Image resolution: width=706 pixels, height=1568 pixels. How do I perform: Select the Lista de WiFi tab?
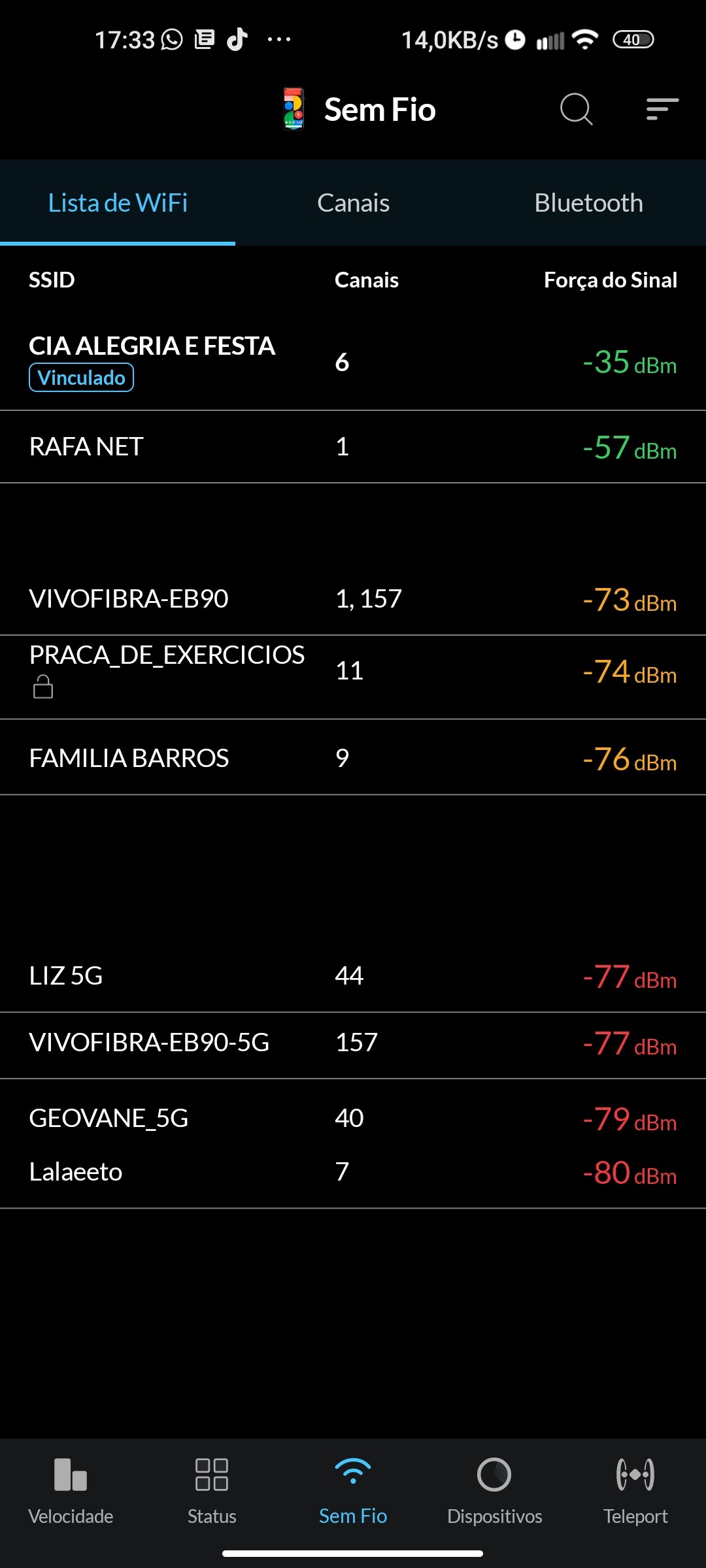pyautogui.click(x=118, y=203)
